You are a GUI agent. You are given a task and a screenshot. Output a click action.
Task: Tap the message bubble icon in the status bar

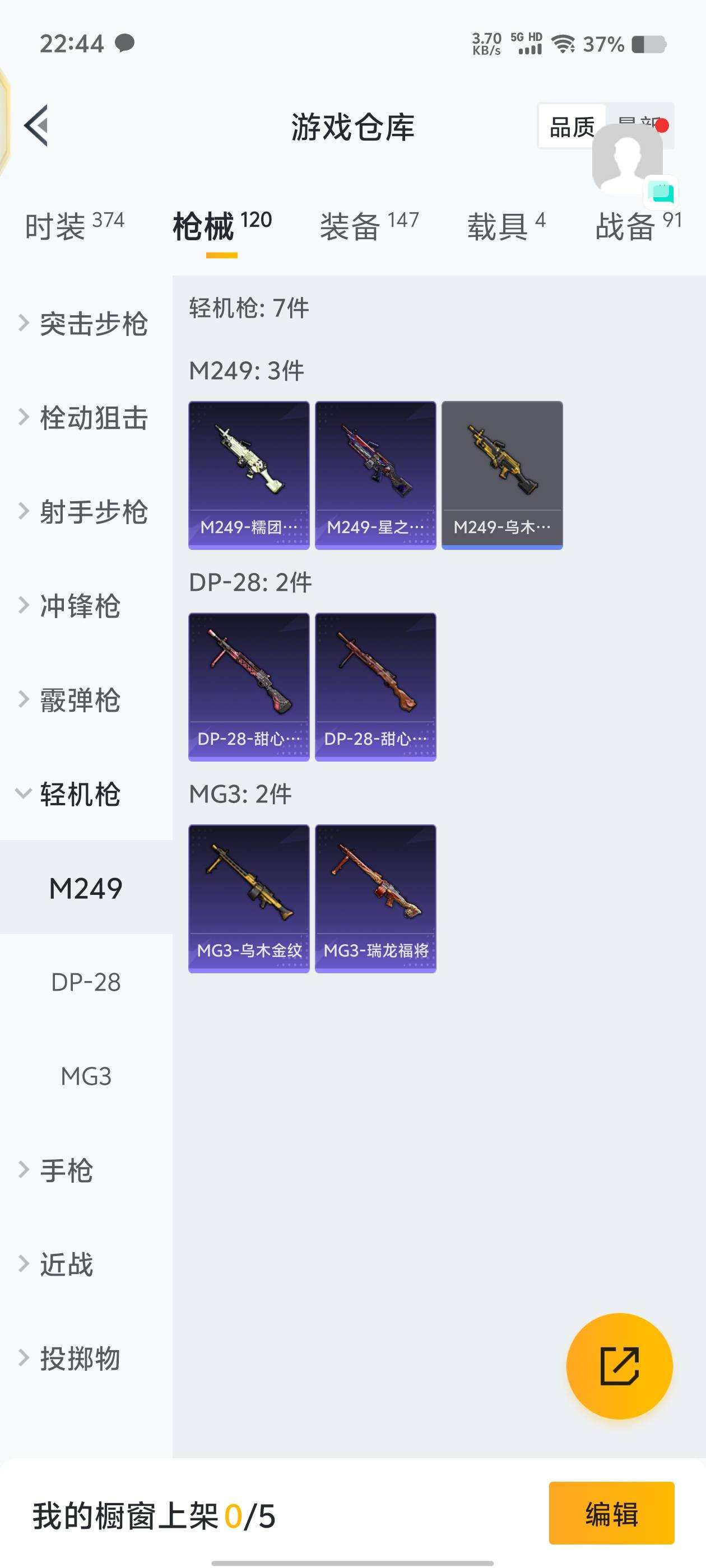(x=125, y=43)
